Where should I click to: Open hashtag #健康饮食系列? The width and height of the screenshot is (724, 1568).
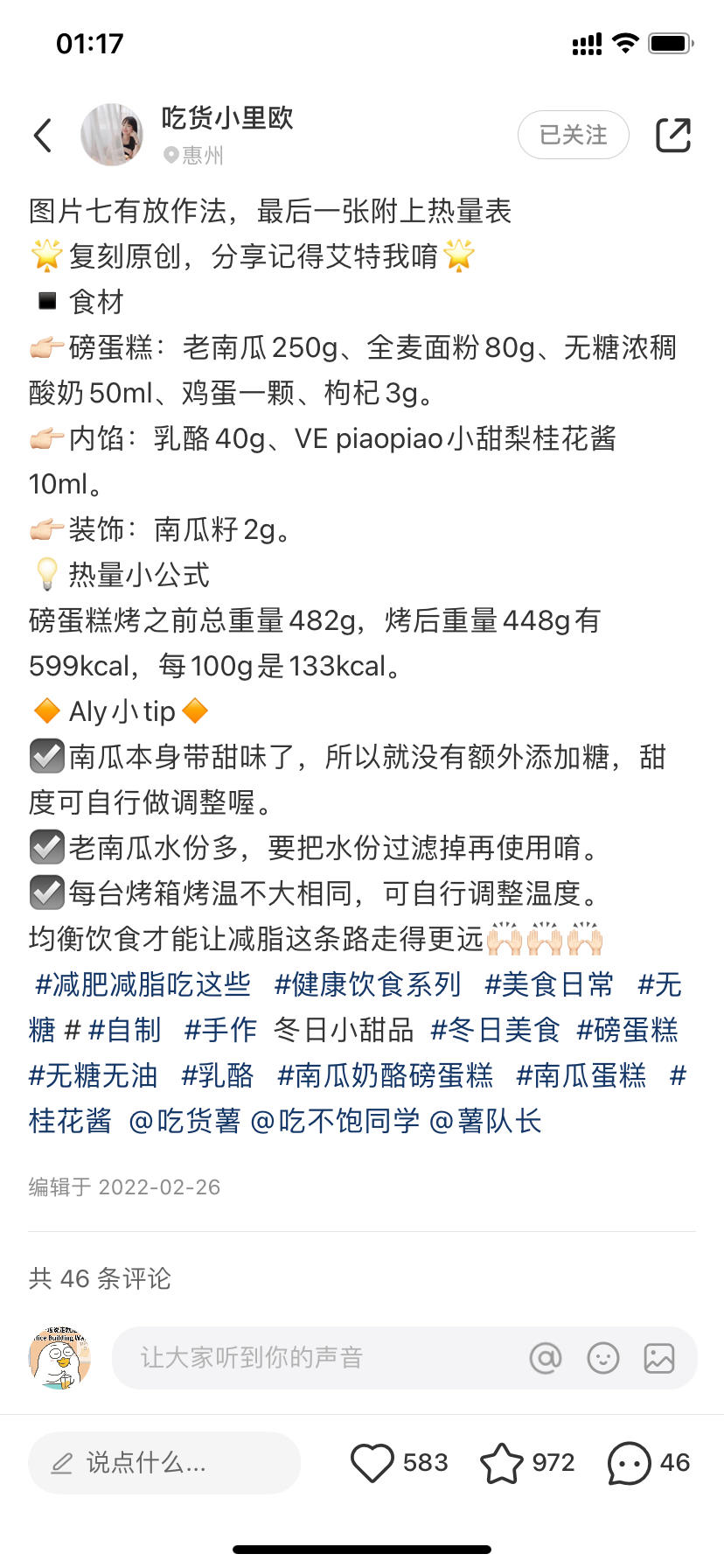[368, 984]
